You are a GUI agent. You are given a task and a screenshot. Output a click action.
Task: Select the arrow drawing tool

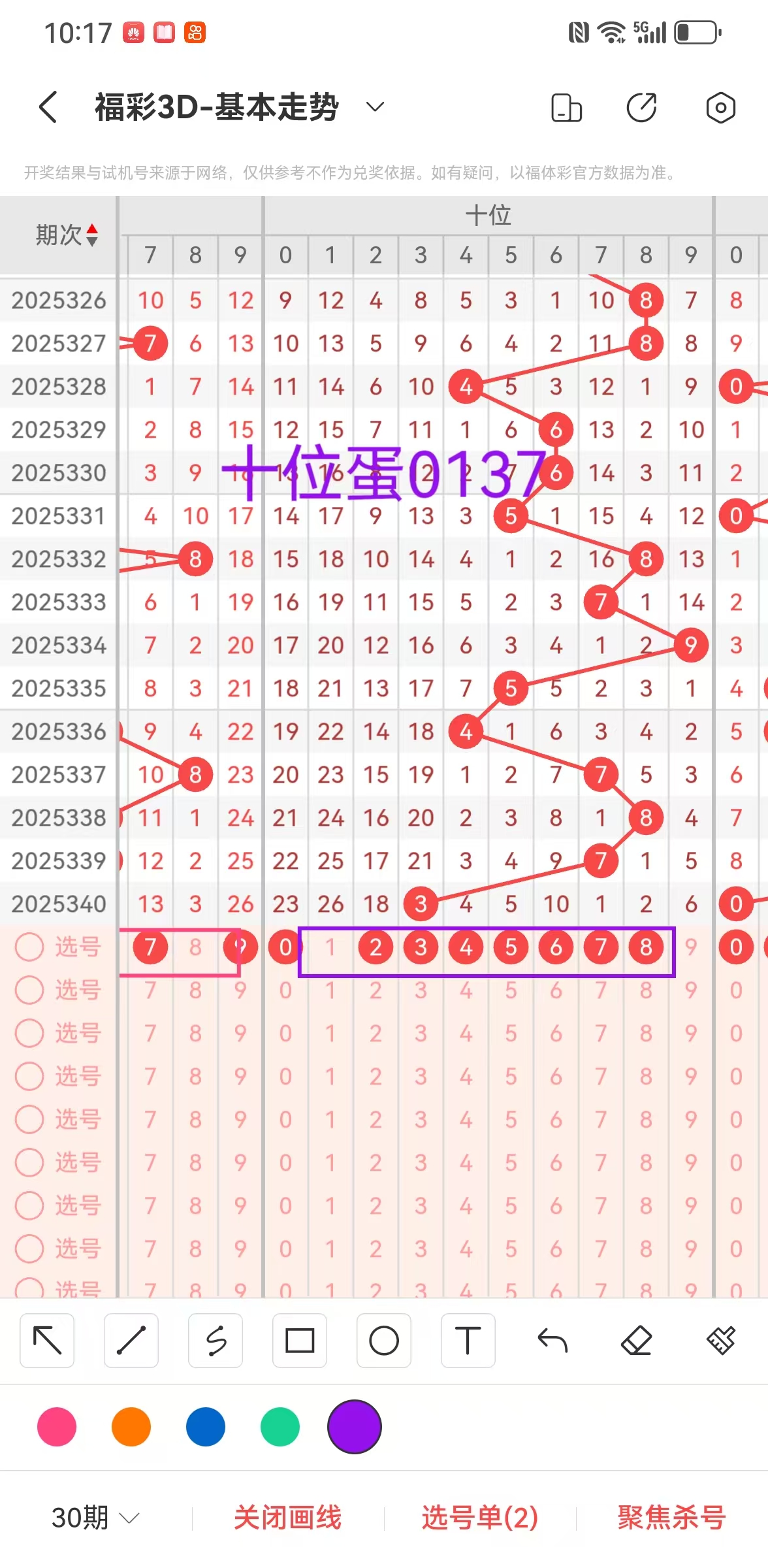[x=47, y=1341]
